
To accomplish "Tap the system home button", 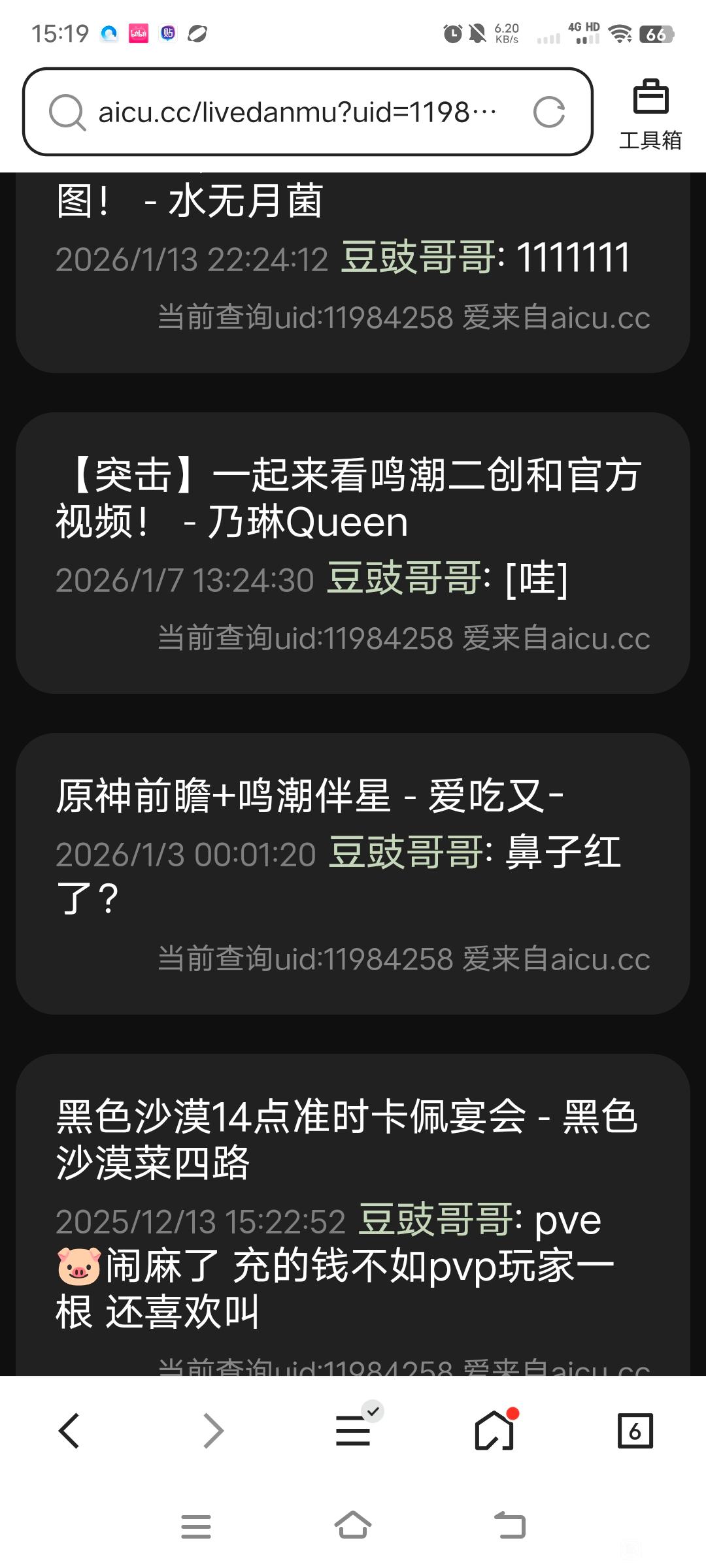I will click(353, 1526).
